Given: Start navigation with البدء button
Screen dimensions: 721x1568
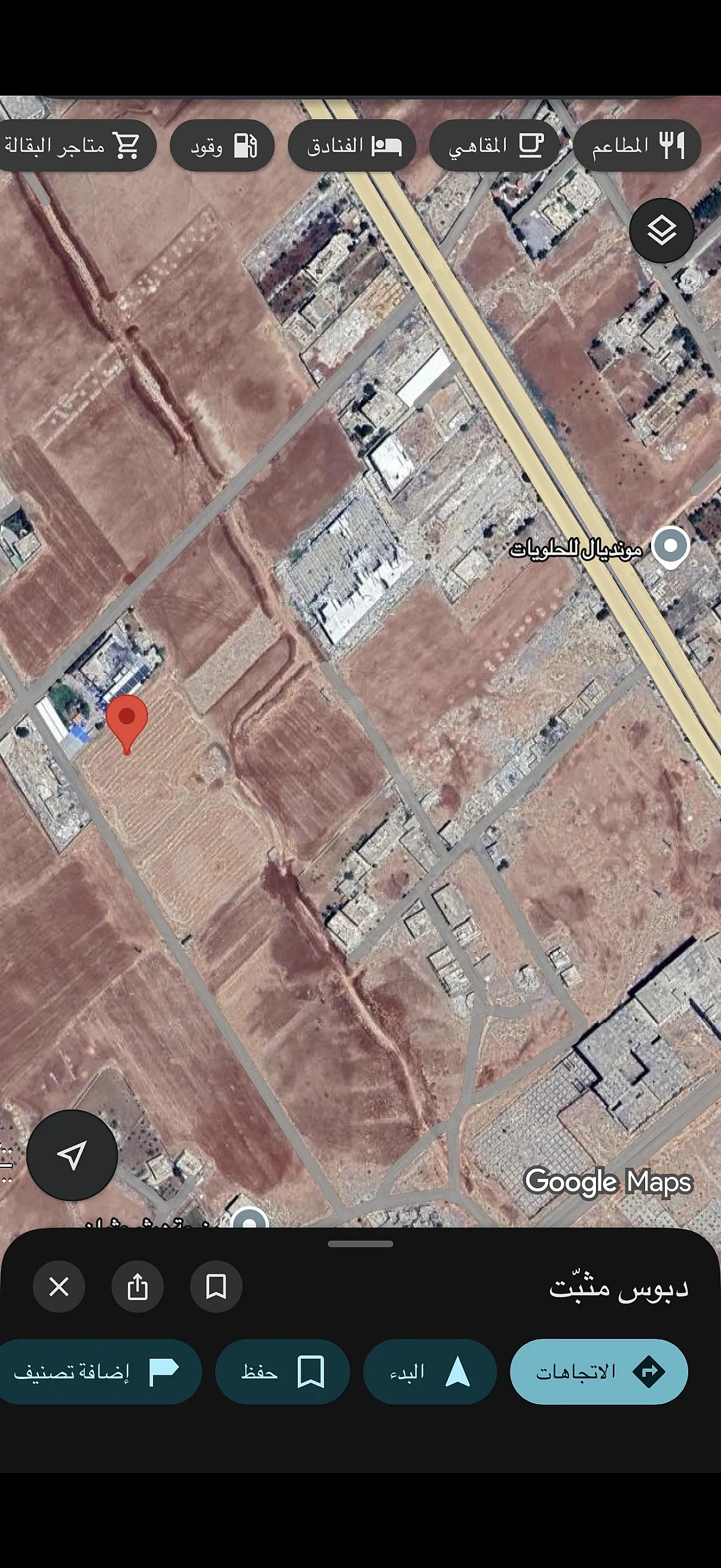Looking at the screenshot, I should [430, 1371].
